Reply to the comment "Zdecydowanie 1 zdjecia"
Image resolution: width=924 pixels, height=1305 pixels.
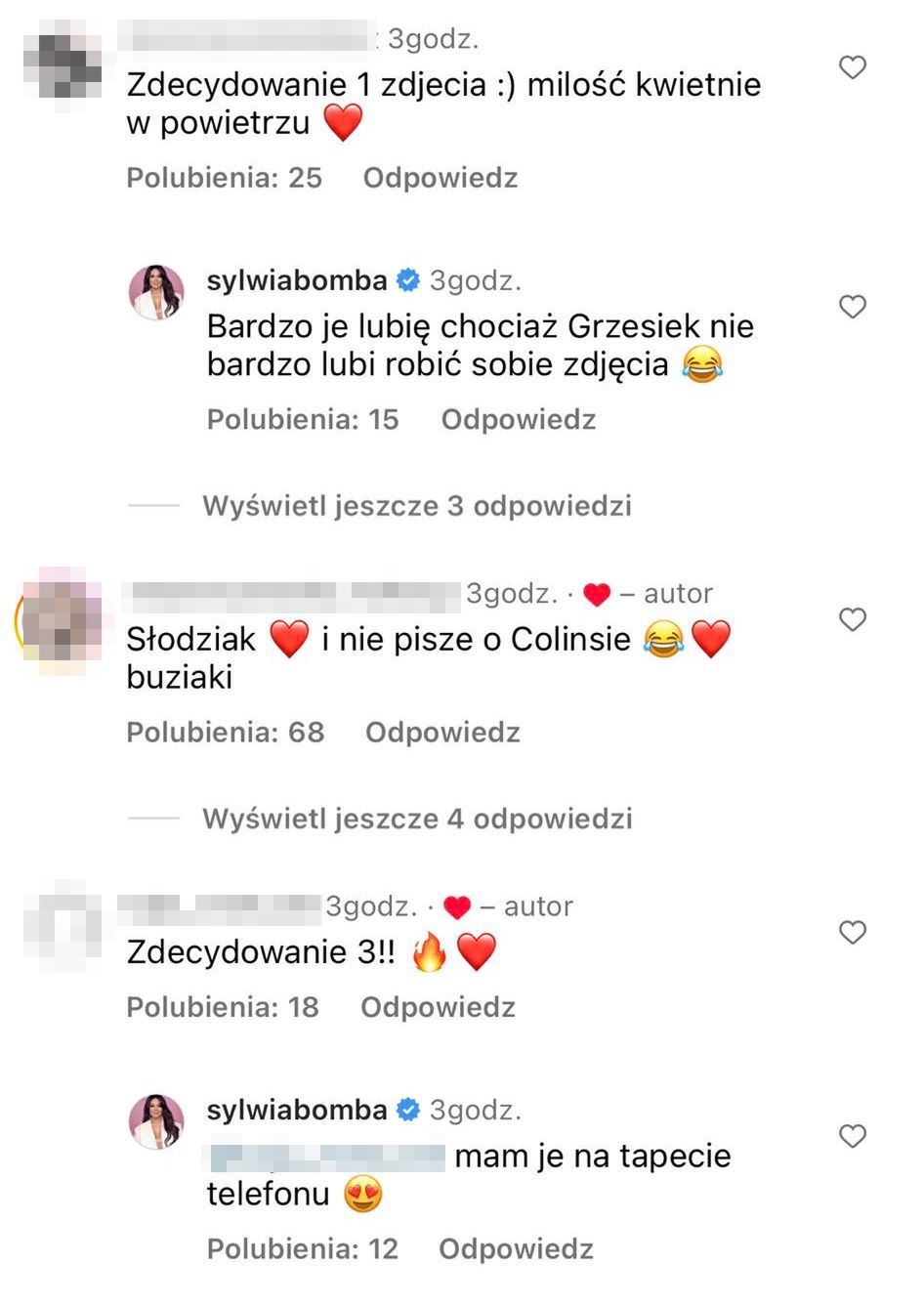(440, 178)
